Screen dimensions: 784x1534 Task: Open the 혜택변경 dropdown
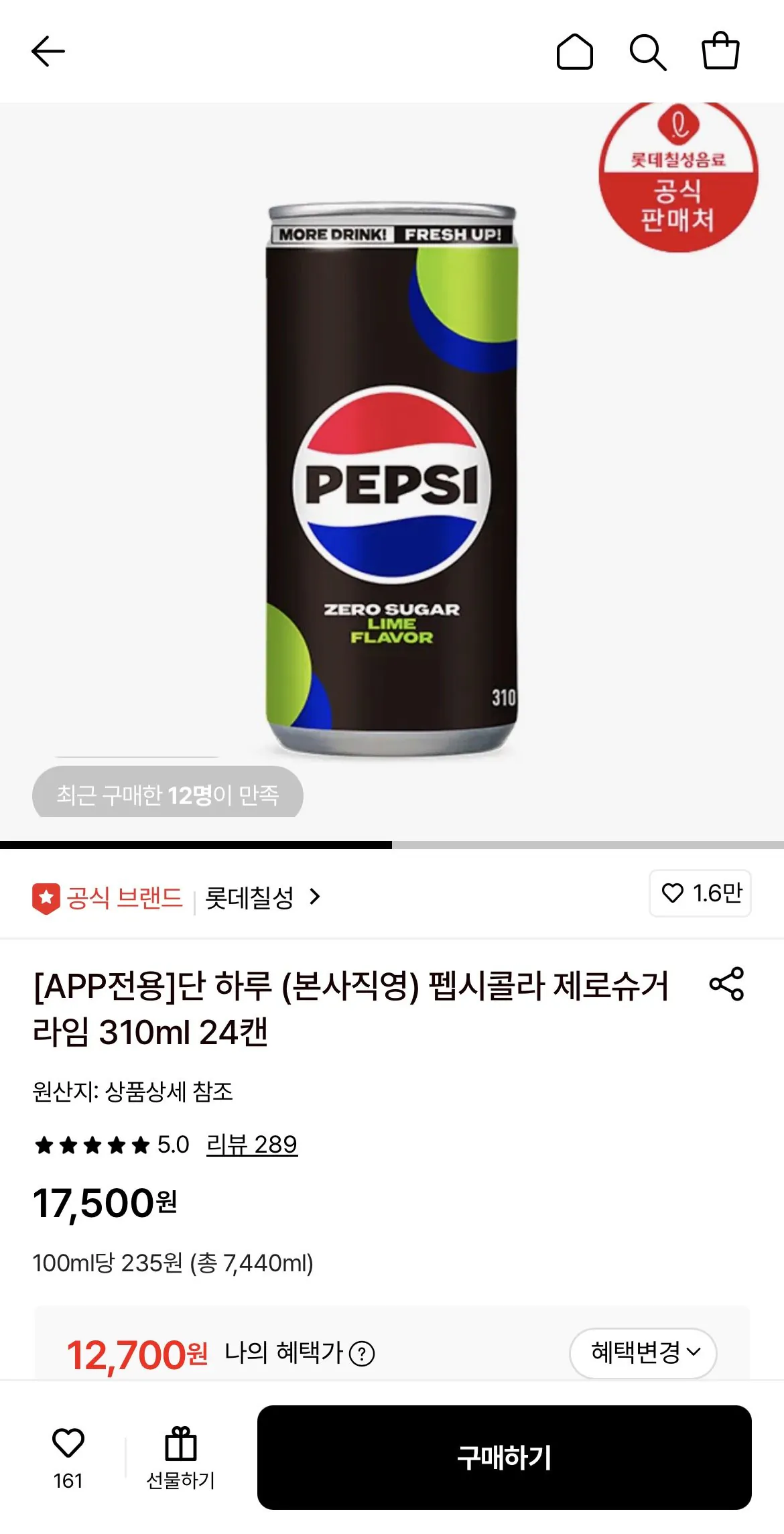point(641,1354)
